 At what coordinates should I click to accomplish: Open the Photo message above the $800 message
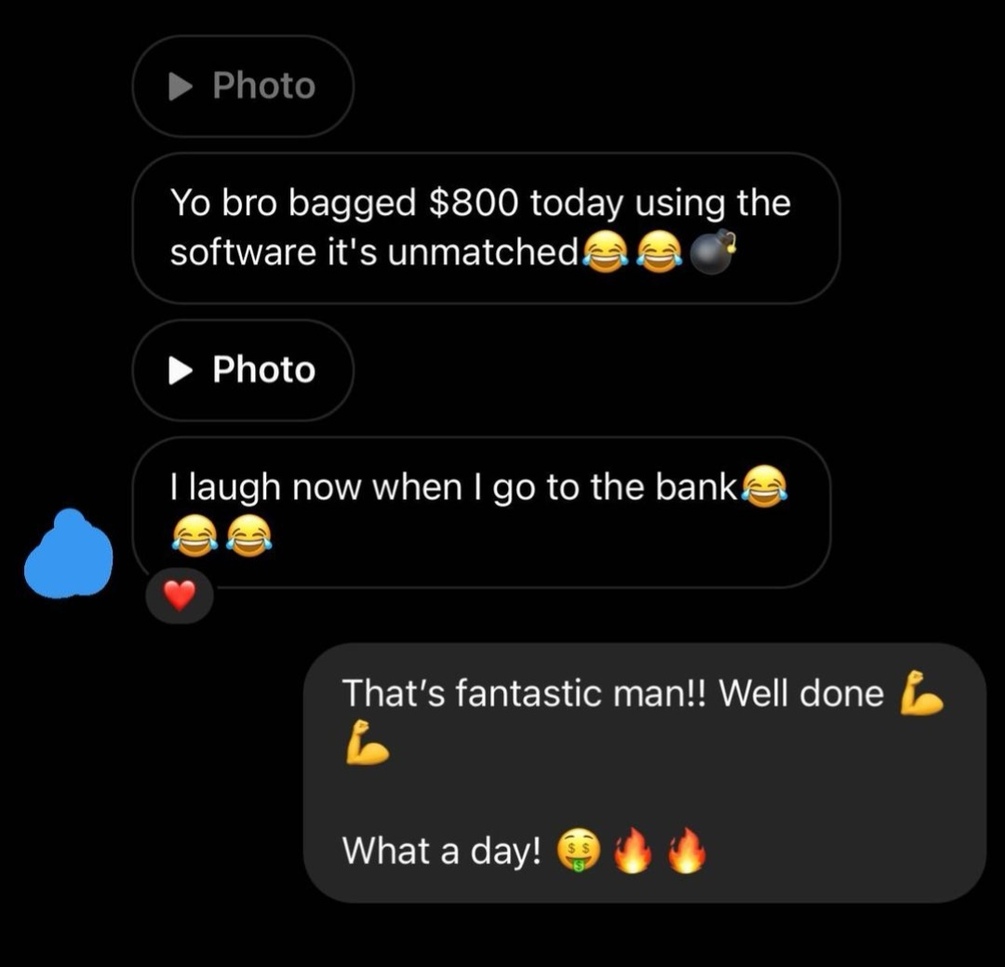click(243, 86)
